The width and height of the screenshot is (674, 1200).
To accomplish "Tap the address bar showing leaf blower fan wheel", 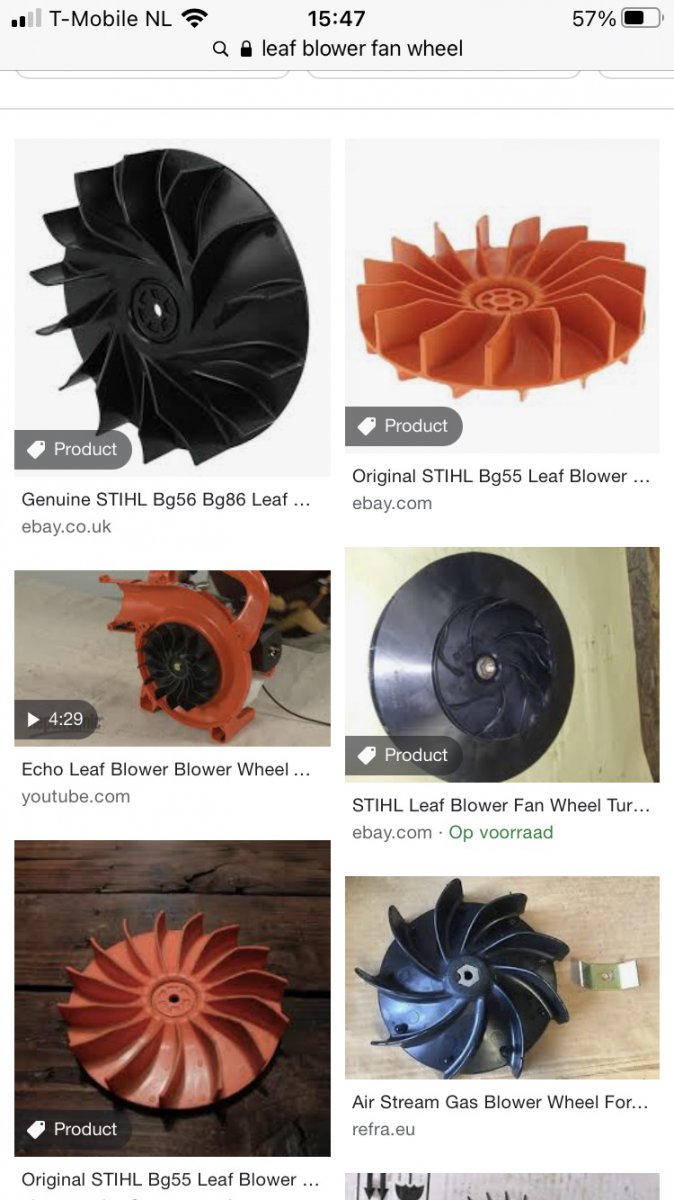I will point(337,48).
